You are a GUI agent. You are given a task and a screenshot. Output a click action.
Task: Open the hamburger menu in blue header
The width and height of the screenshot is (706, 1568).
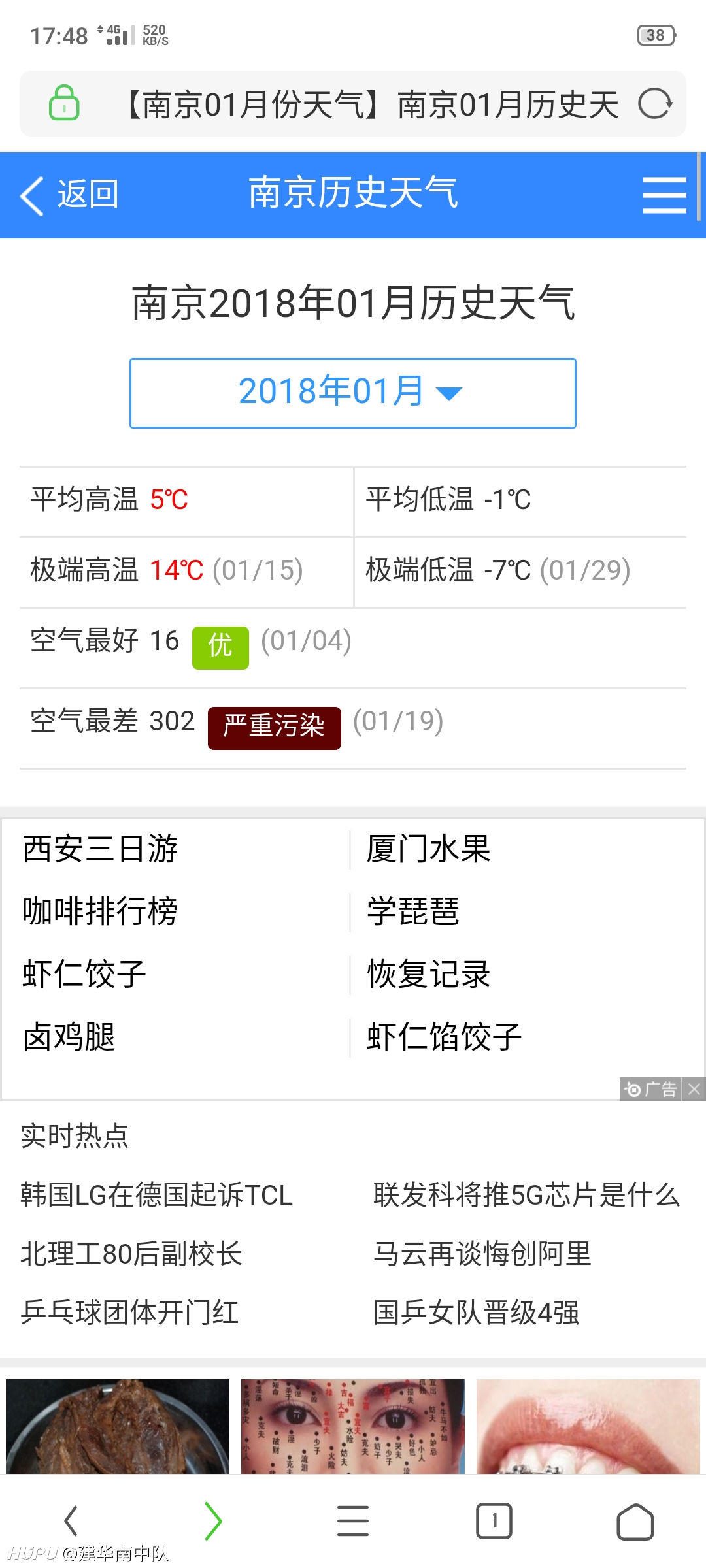(x=664, y=195)
